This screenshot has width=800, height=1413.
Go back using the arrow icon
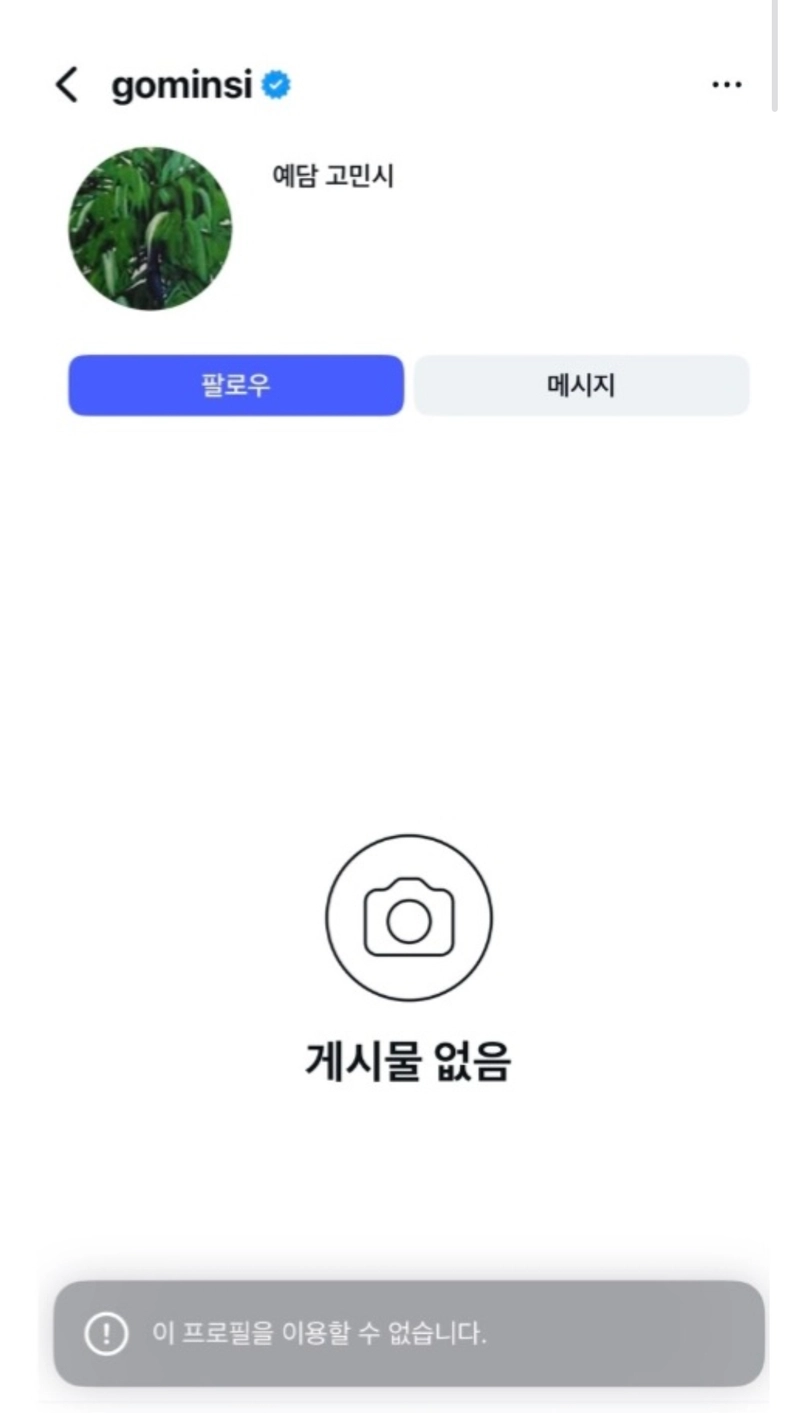[x=66, y=86]
